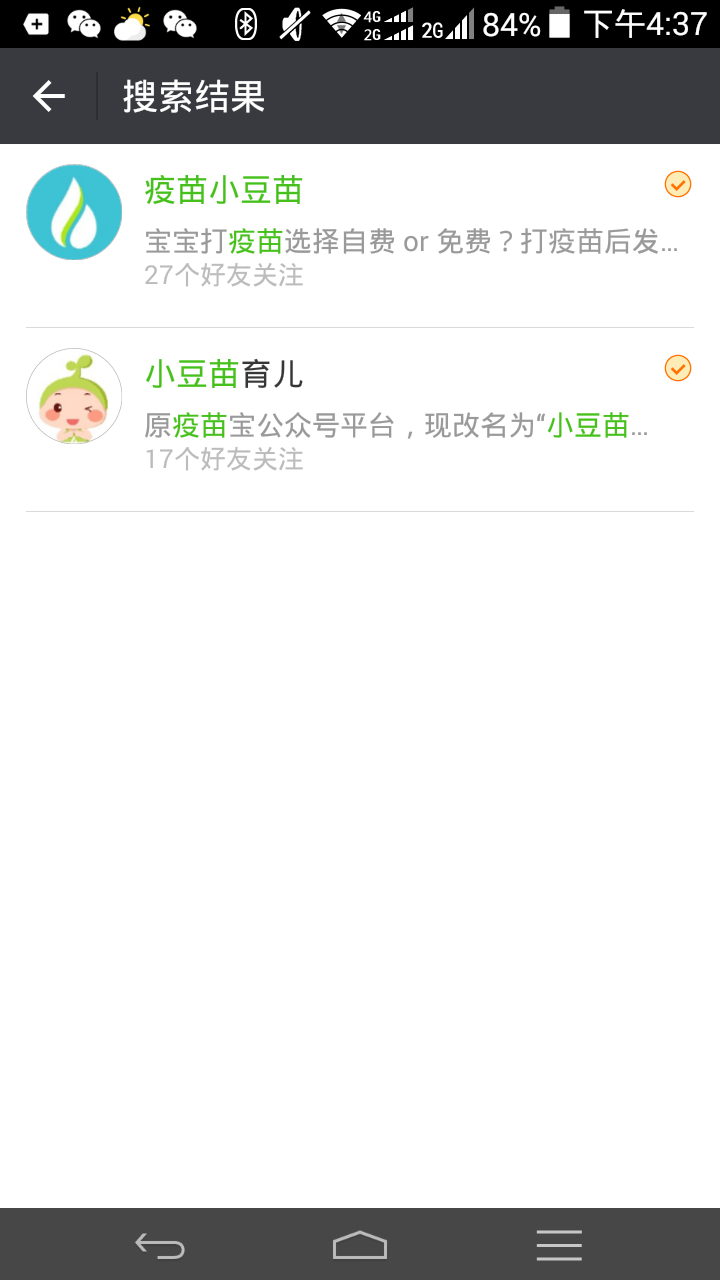This screenshot has height=1280, width=720.
Task: Go back from search results
Action: [48, 96]
